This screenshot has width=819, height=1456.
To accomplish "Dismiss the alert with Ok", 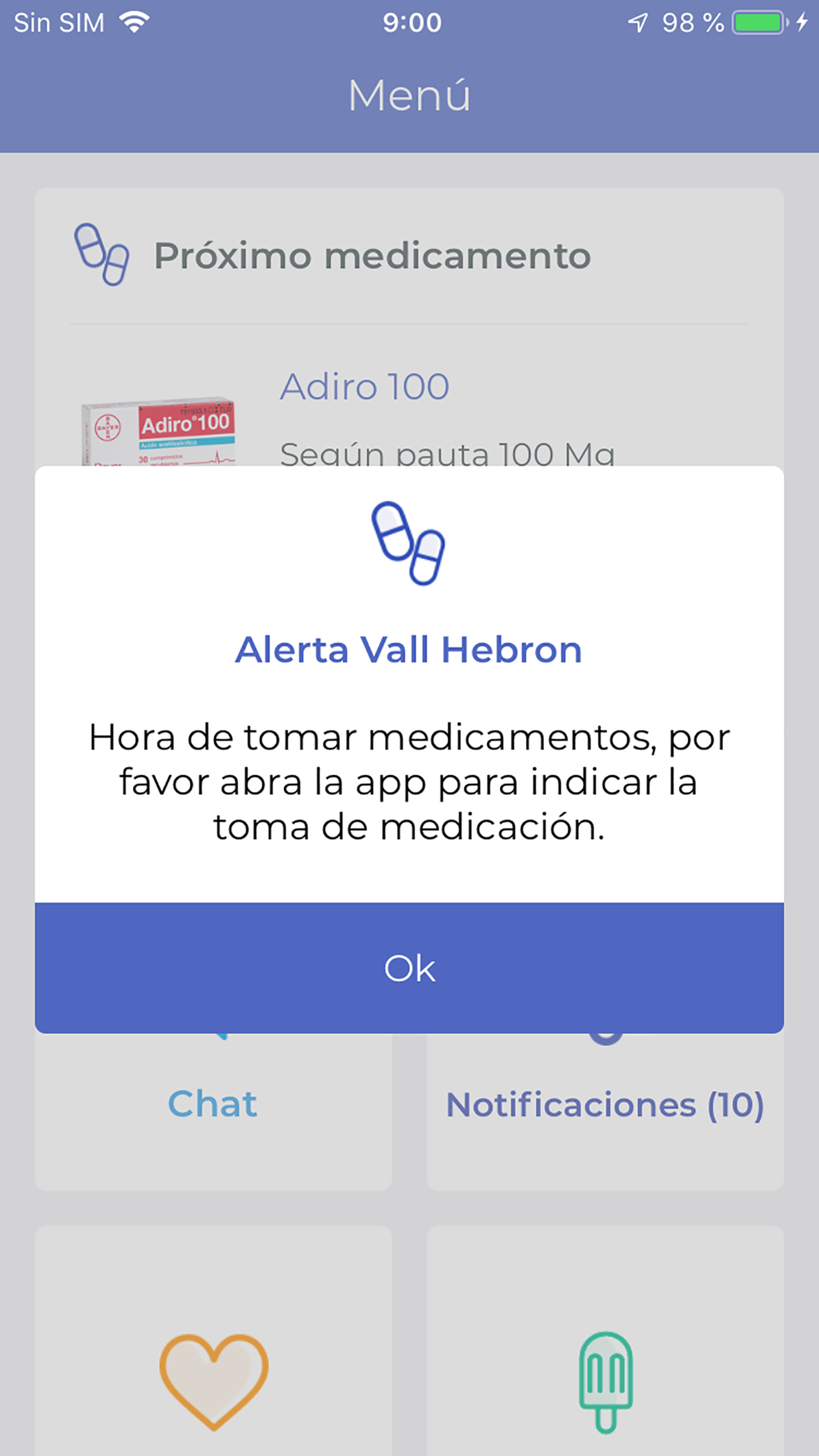I will tap(409, 968).
